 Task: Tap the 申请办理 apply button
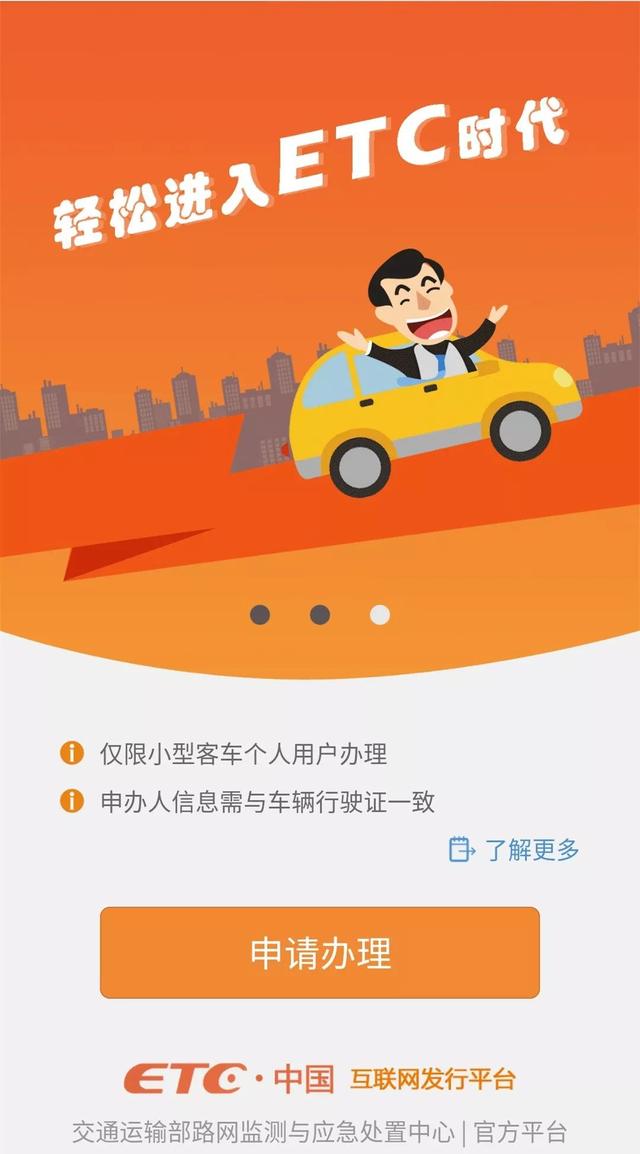coord(320,952)
